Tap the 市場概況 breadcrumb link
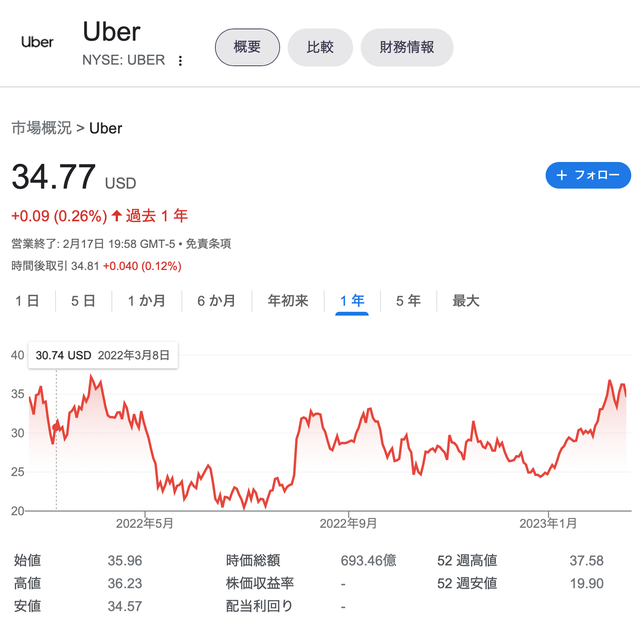640x635 pixels. 41,128
